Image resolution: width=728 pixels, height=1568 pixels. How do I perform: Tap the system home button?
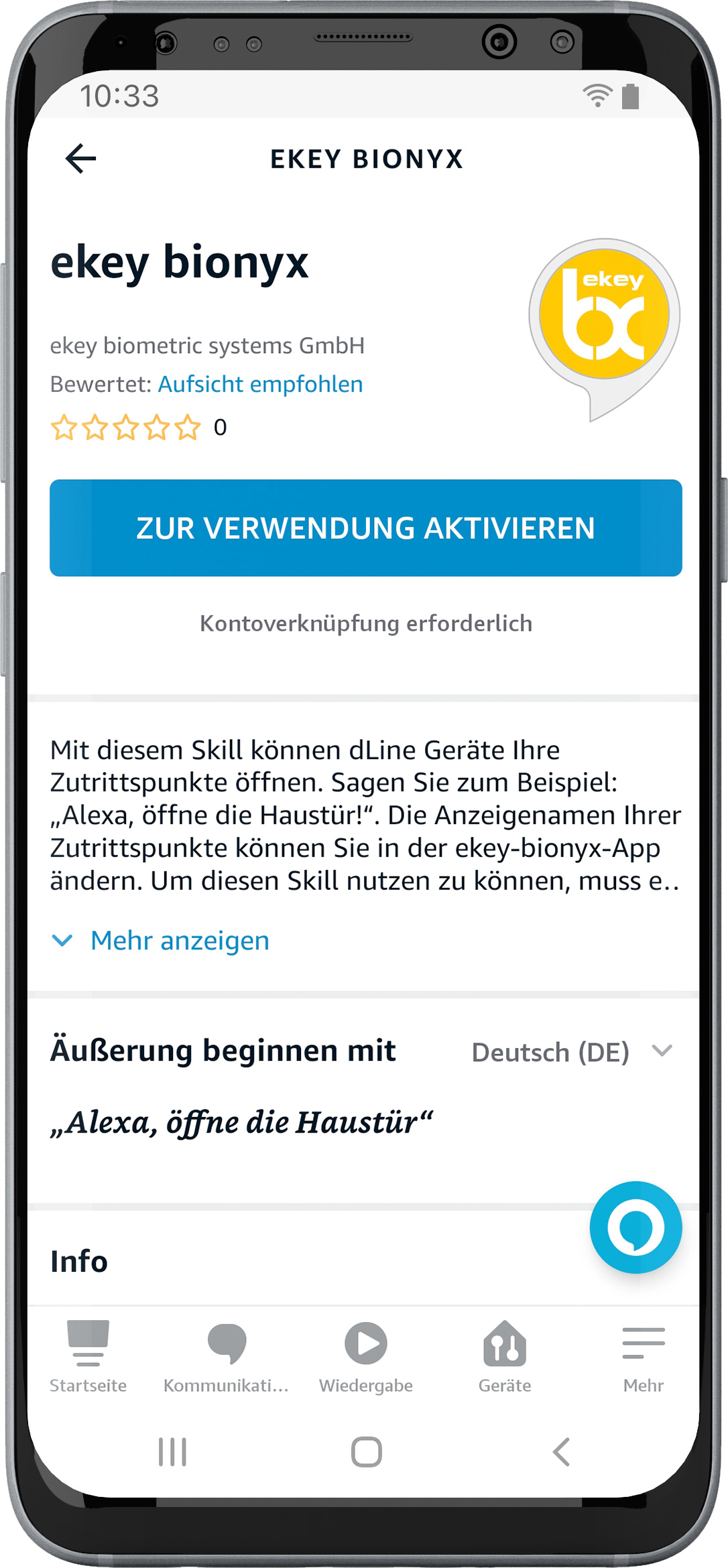[366, 1452]
